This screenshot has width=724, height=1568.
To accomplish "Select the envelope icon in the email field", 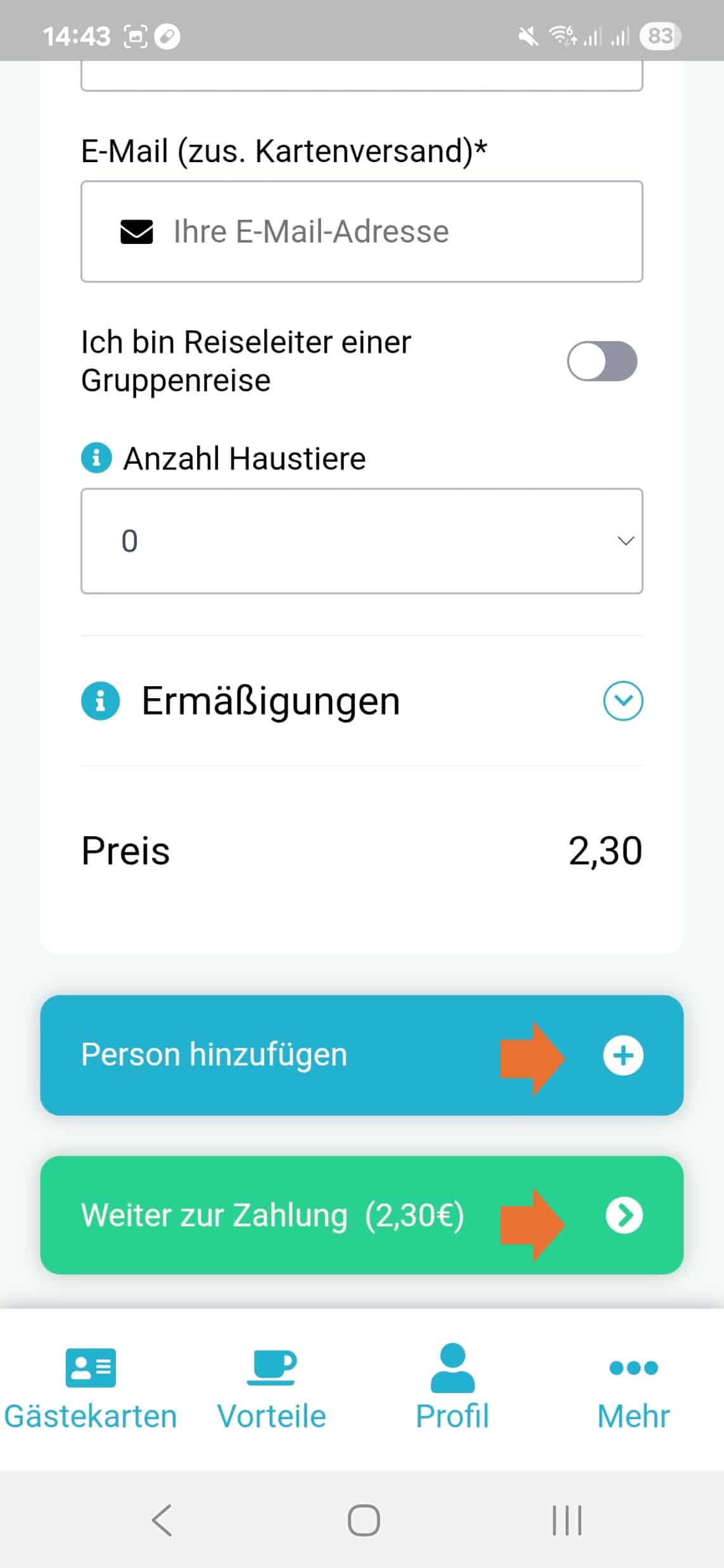I will click(x=138, y=231).
